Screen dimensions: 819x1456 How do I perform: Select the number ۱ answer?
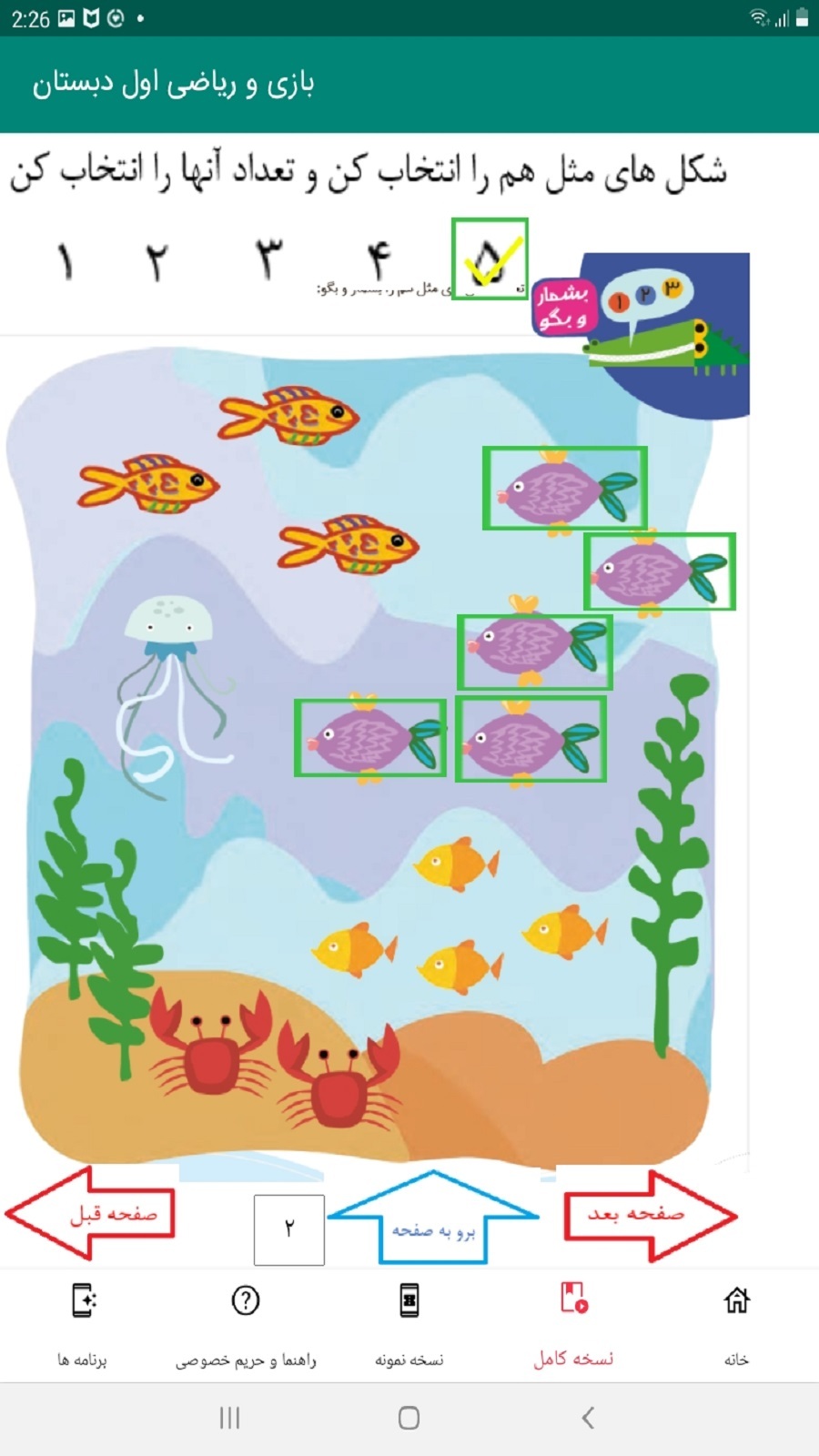[x=65, y=262]
